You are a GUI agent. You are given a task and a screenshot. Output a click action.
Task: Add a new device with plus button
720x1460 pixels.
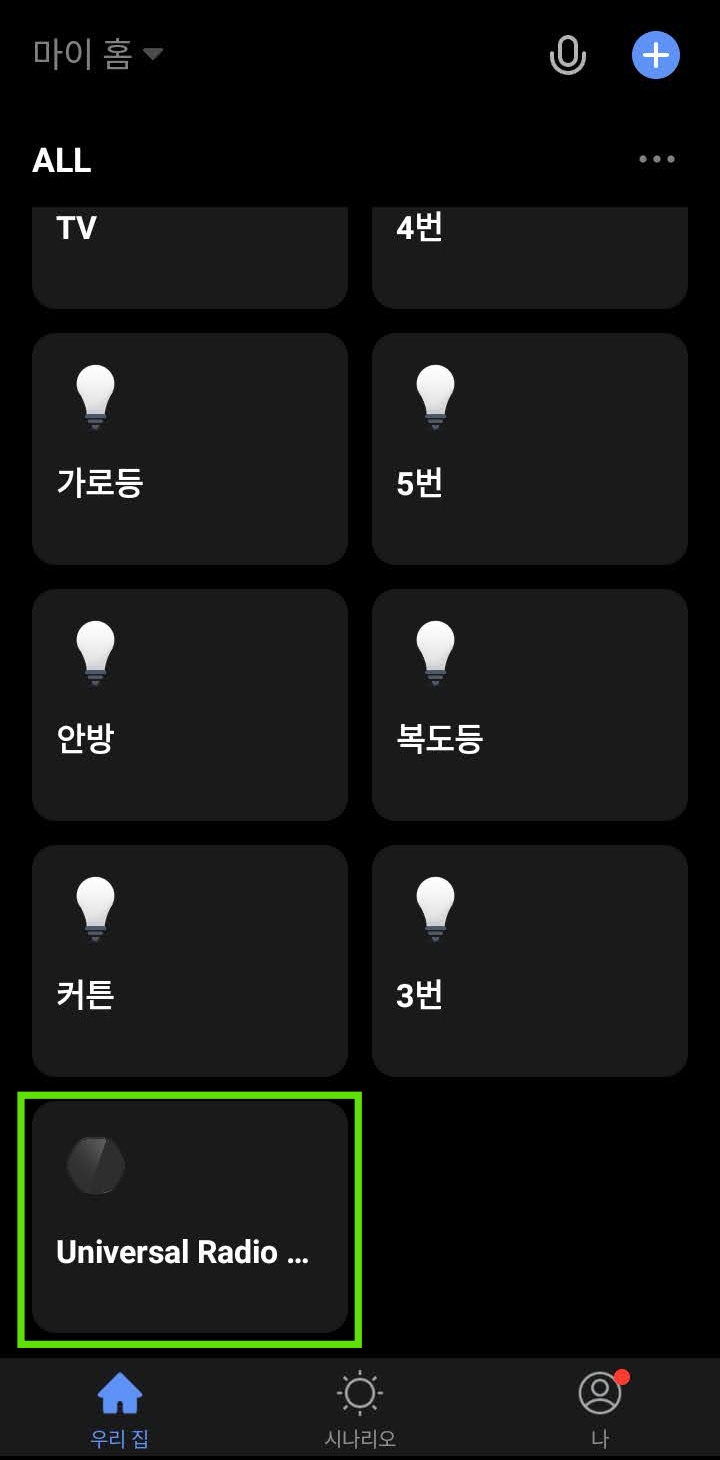click(655, 55)
